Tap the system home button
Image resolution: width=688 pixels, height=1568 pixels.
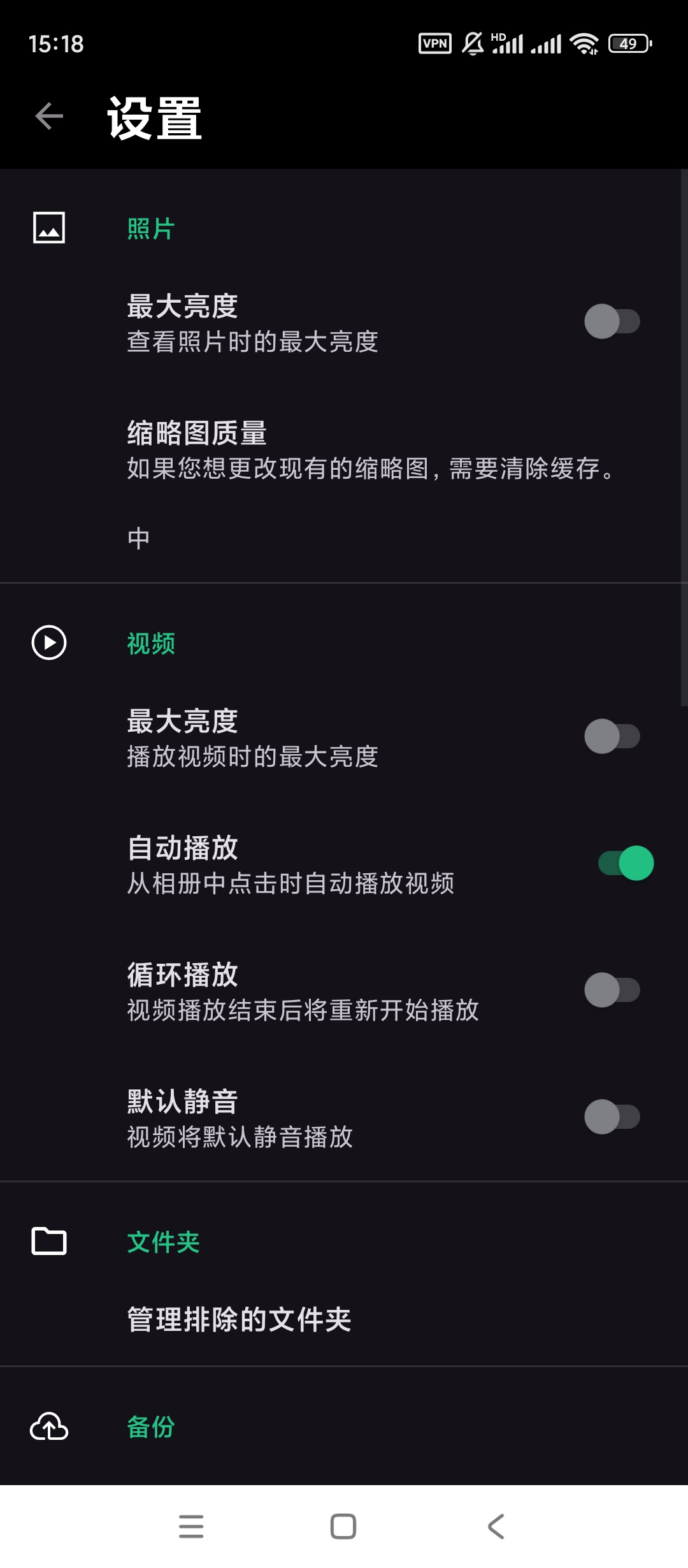[x=343, y=1527]
